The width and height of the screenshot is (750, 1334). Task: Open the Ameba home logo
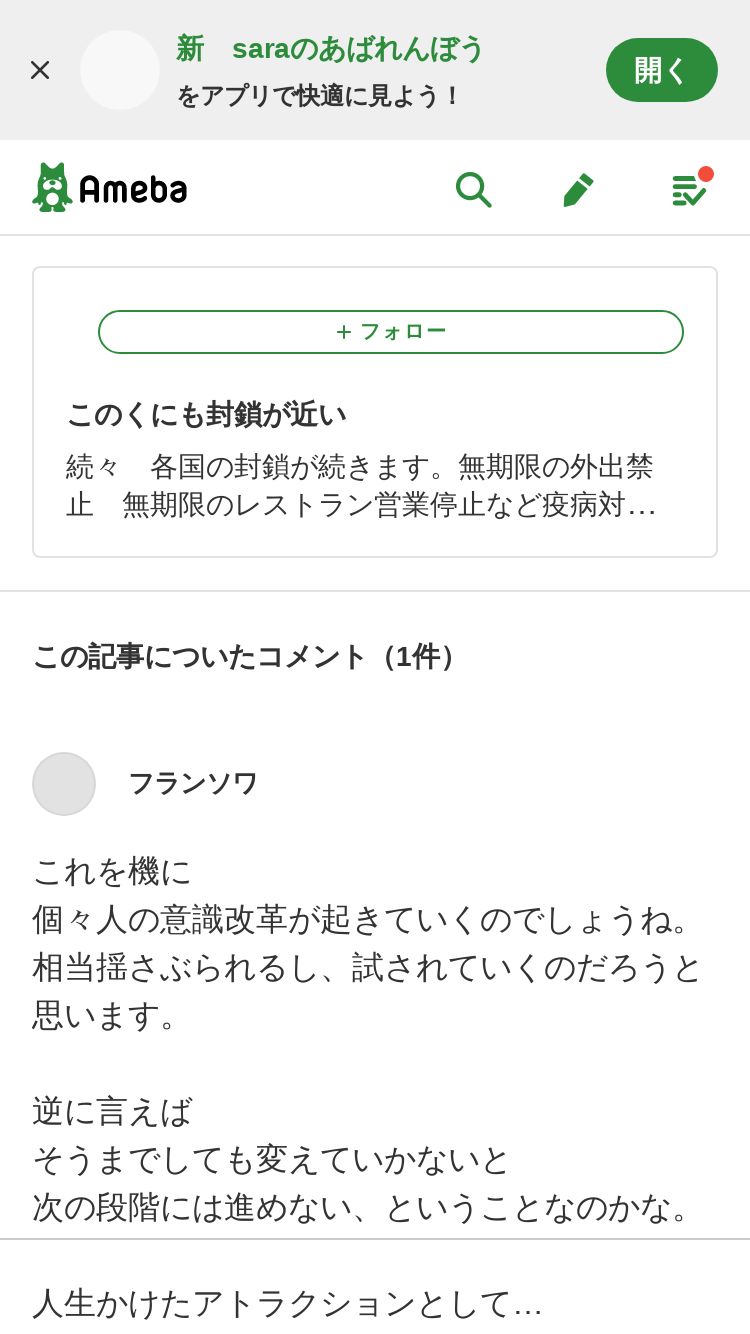pyautogui.click(x=110, y=187)
